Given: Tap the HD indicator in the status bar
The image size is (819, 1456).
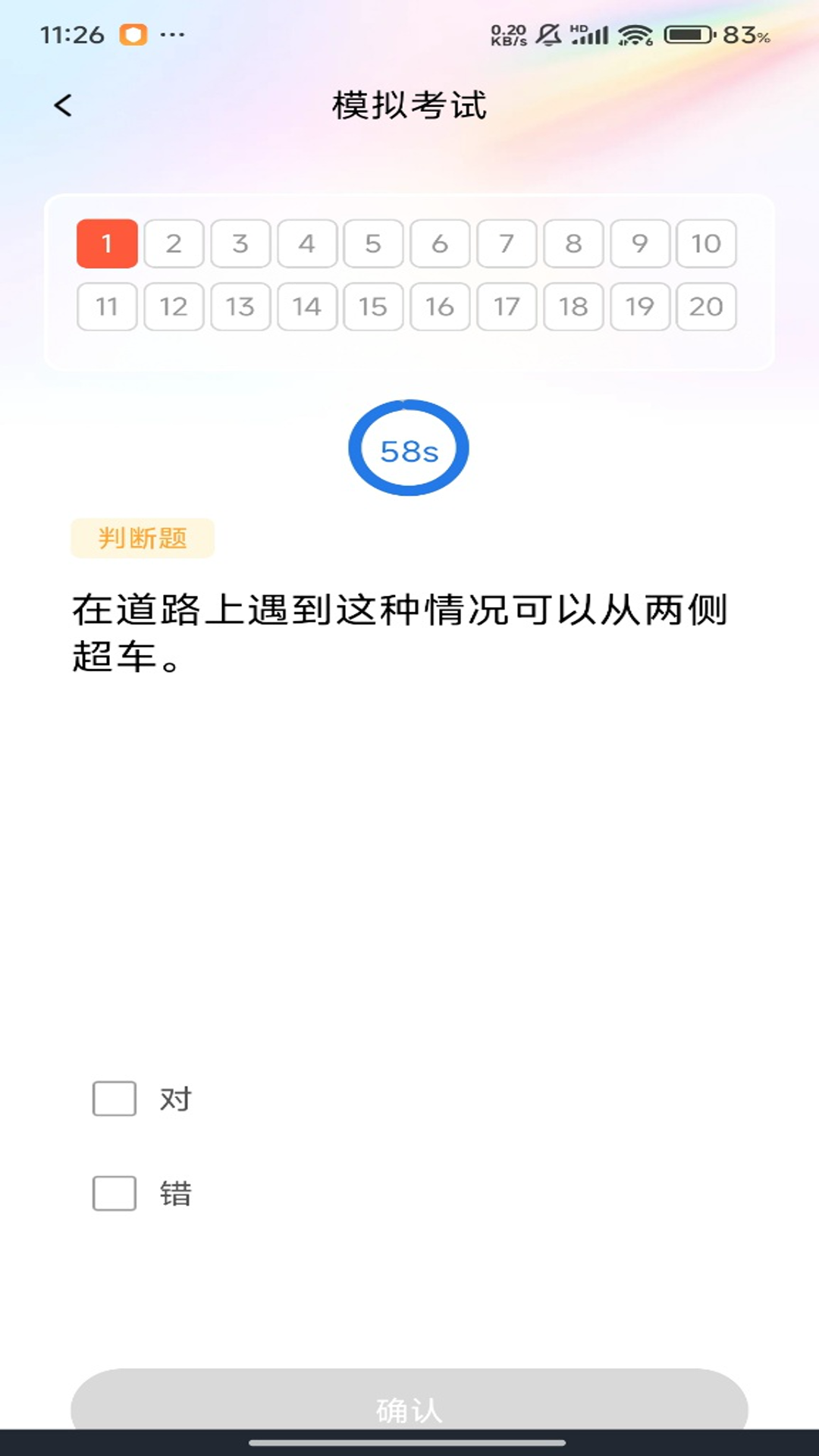Looking at the screenshot, I should (580, 27).
